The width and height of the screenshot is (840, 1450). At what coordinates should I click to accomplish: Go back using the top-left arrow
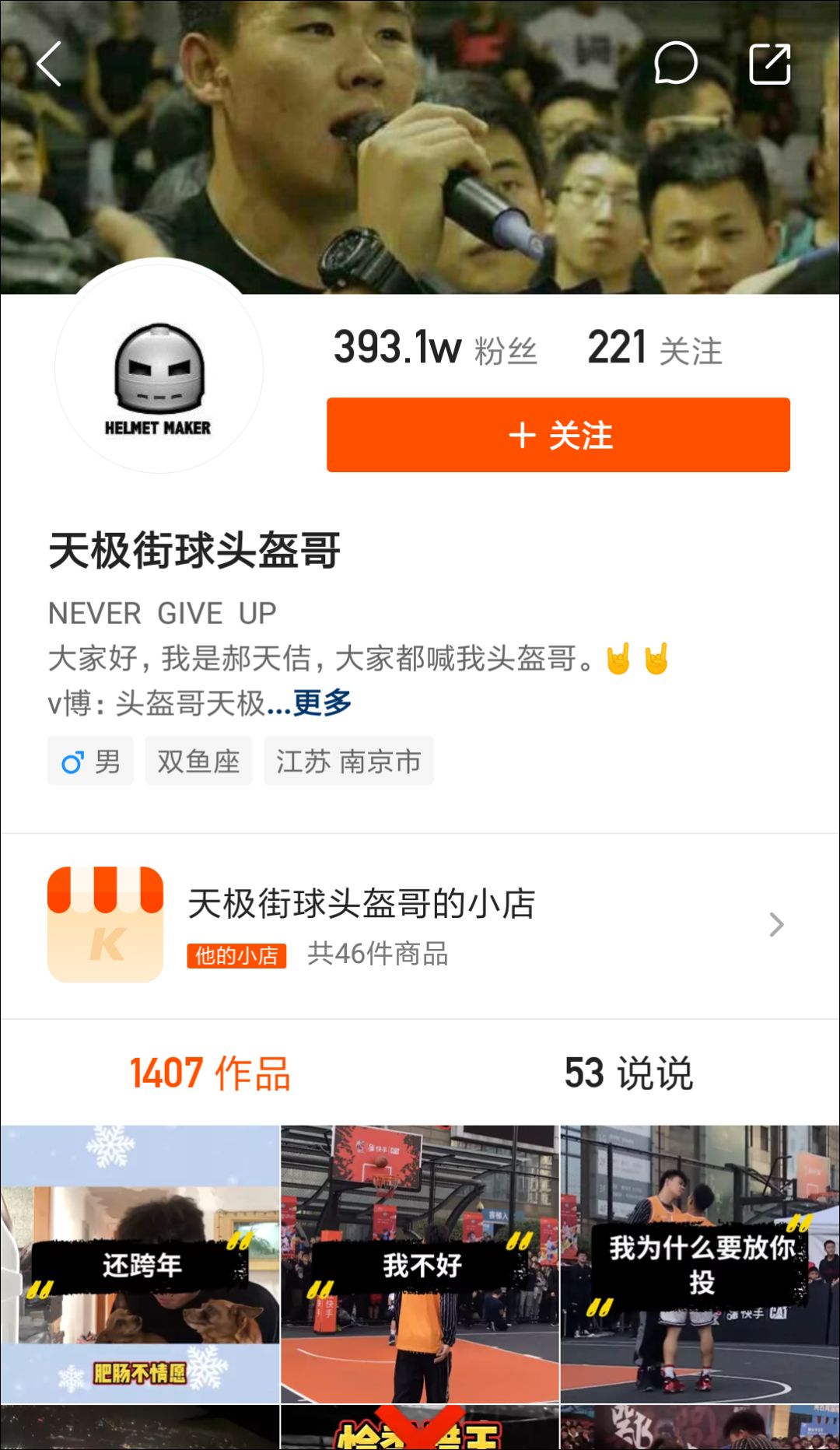point(49,64)
